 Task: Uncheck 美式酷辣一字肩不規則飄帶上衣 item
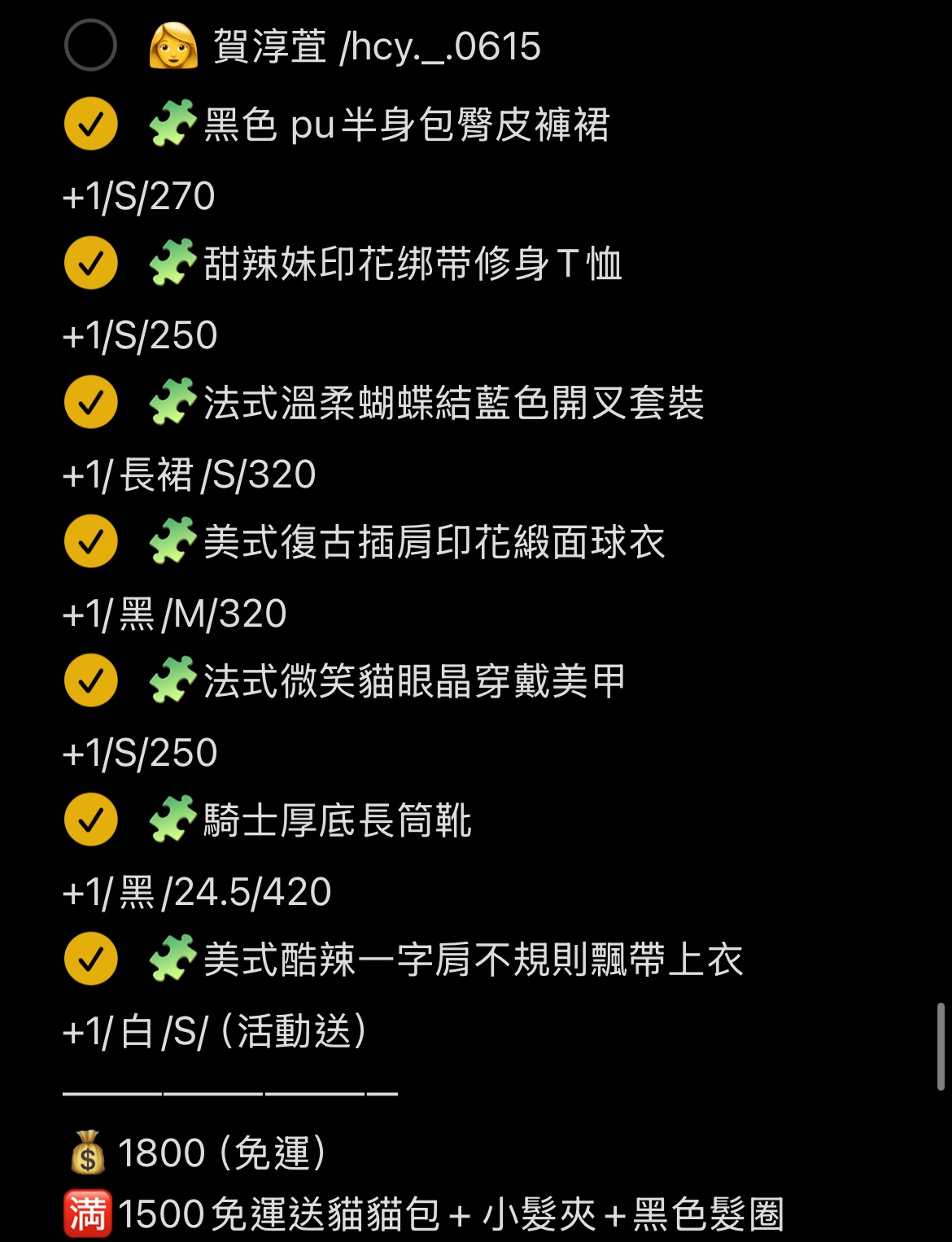pos(90,960)
